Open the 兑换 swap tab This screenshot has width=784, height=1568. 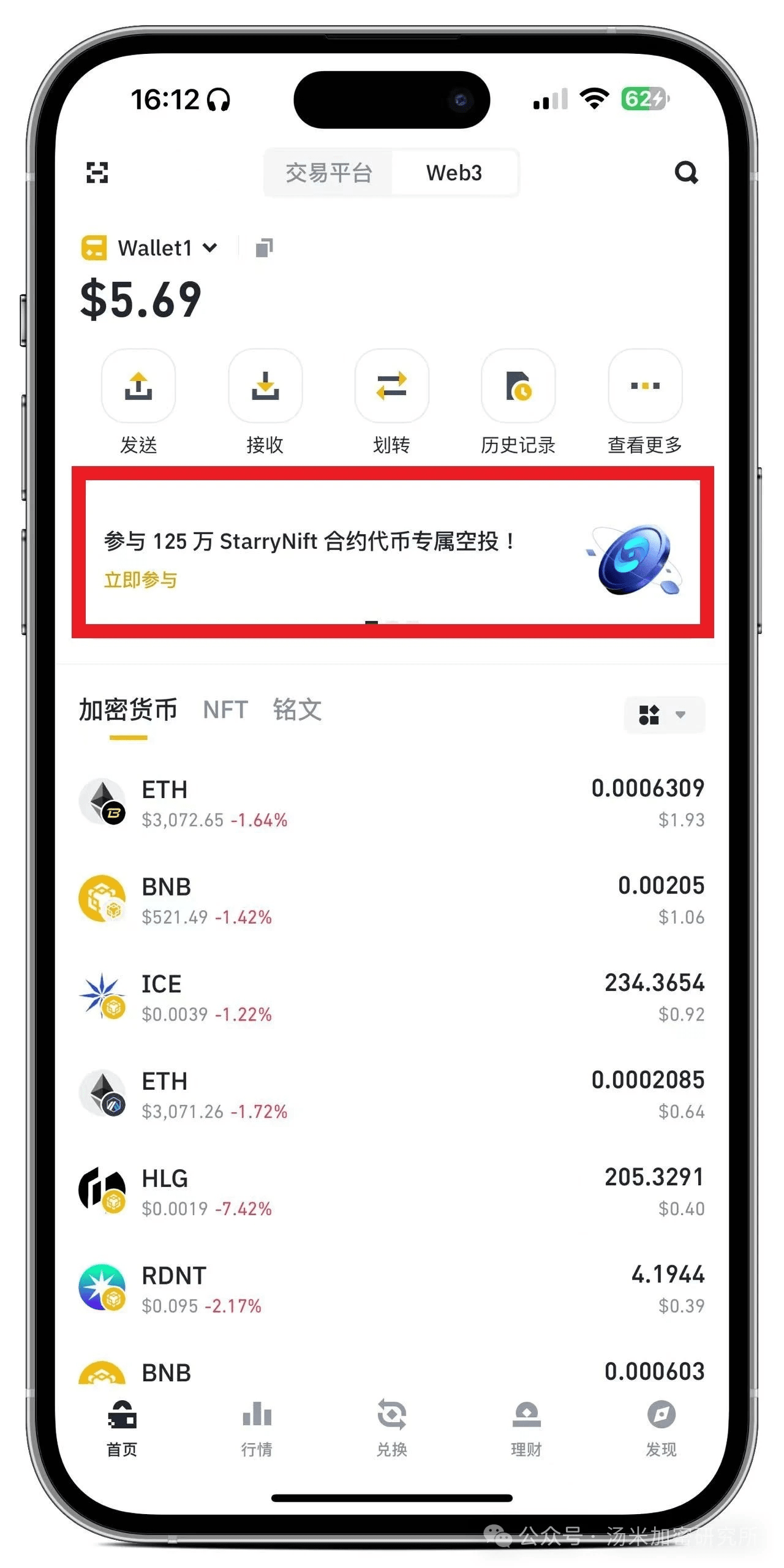pos(391,1428)
